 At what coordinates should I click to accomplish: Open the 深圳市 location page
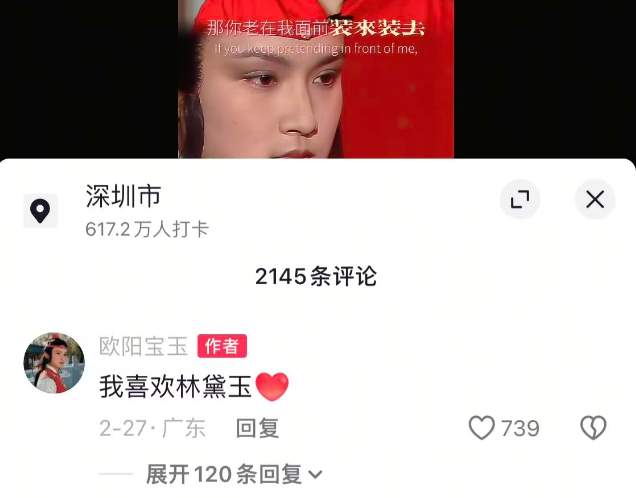[124, 197]
